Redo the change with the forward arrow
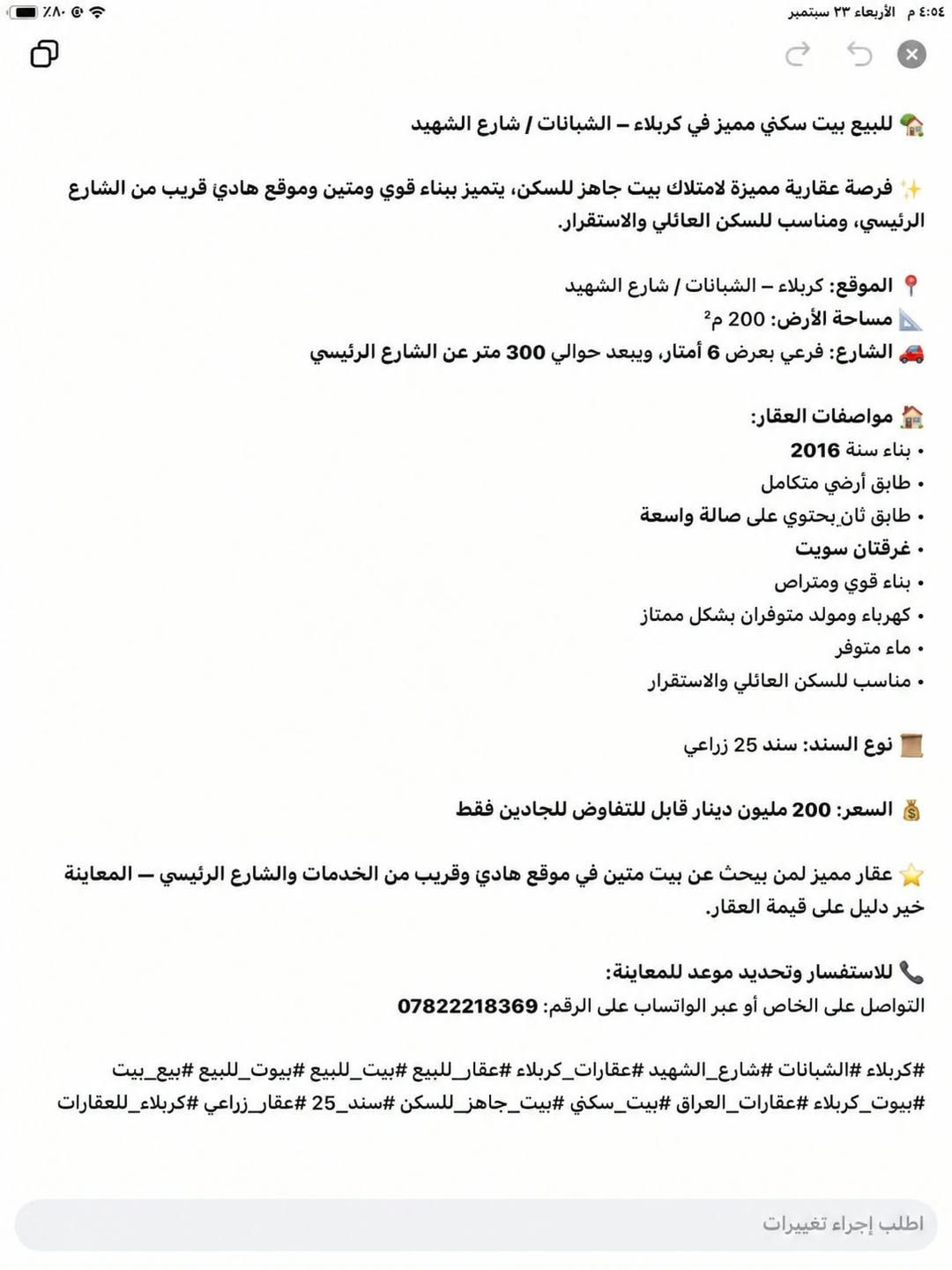Image resolution: width=952 pixels, height=1270 pixels. tap(798, 55)
